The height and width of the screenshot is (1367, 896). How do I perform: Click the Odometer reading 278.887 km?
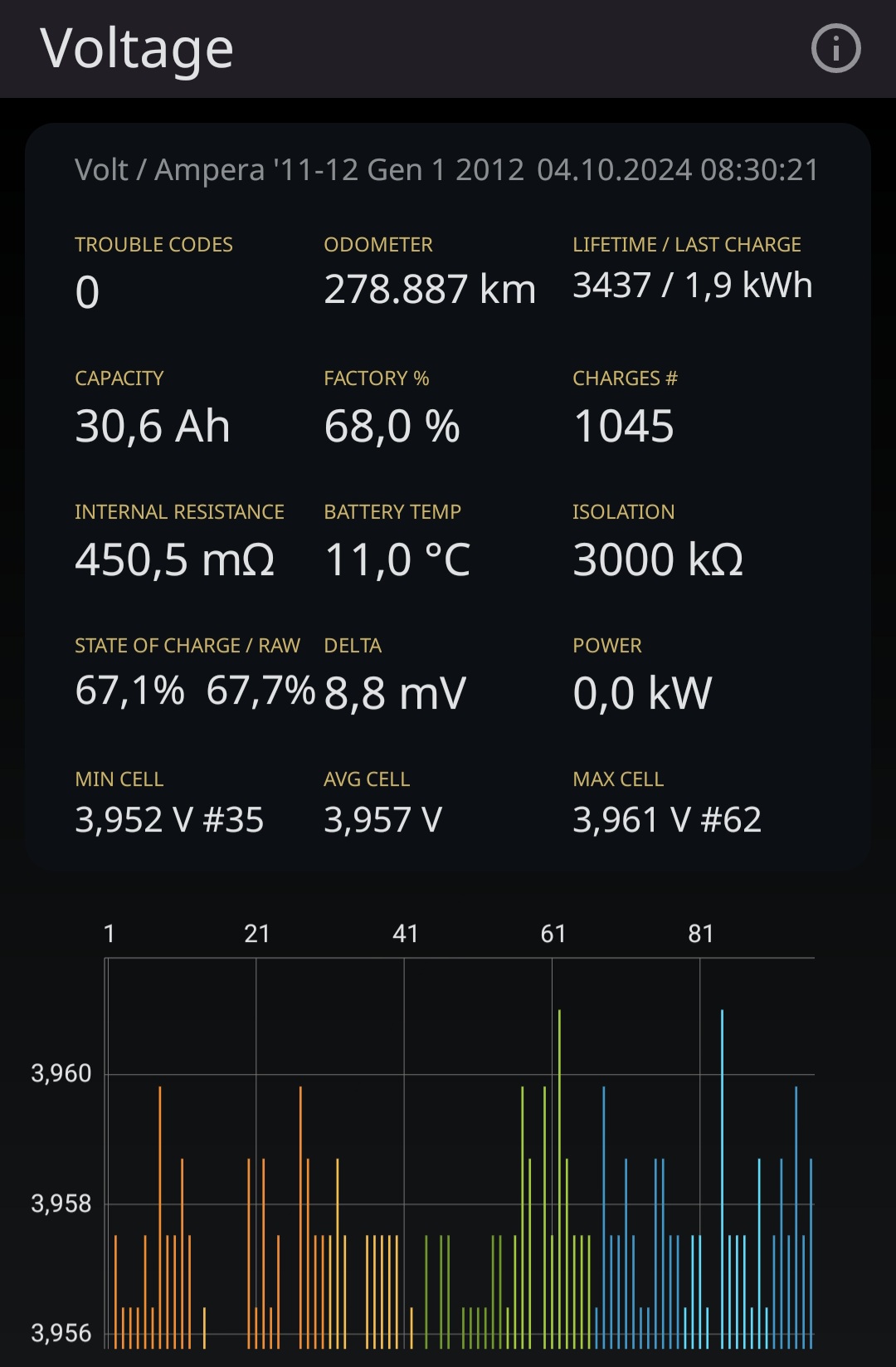click(x=430, y=290)
